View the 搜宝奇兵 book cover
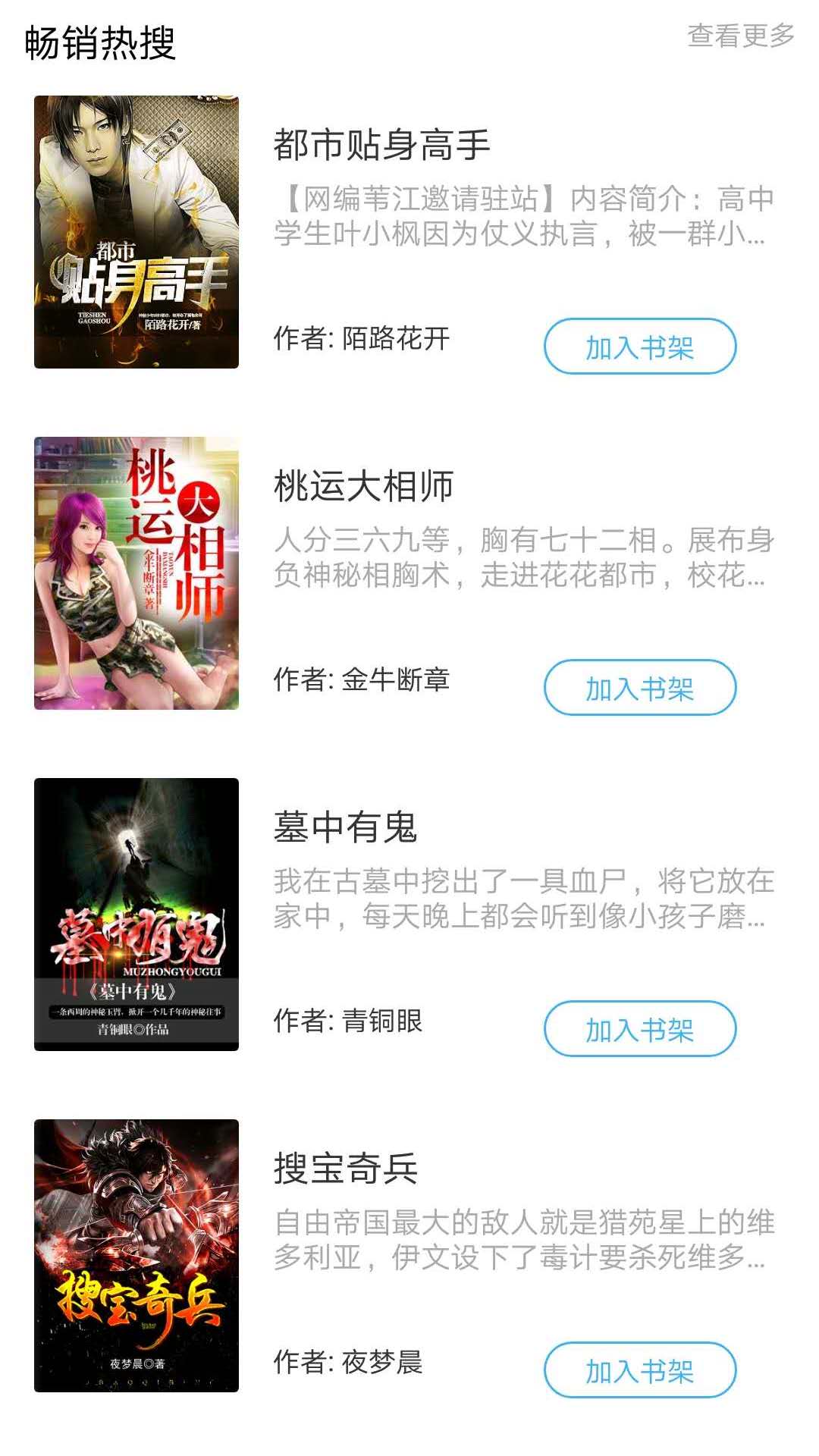Screen dimensions: 819x1456 coord(136,1256)
